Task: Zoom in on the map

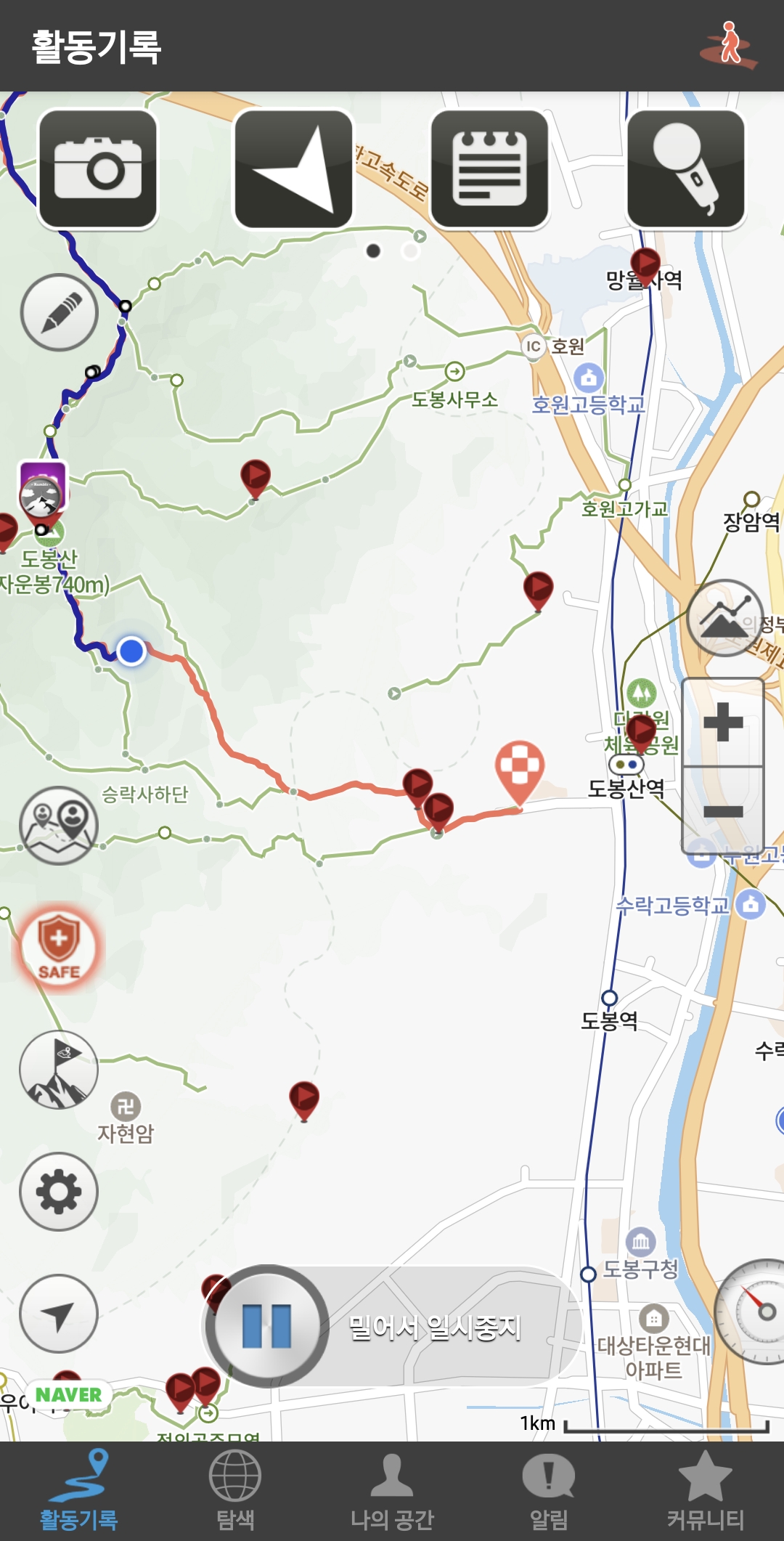Action: point(723,722)
